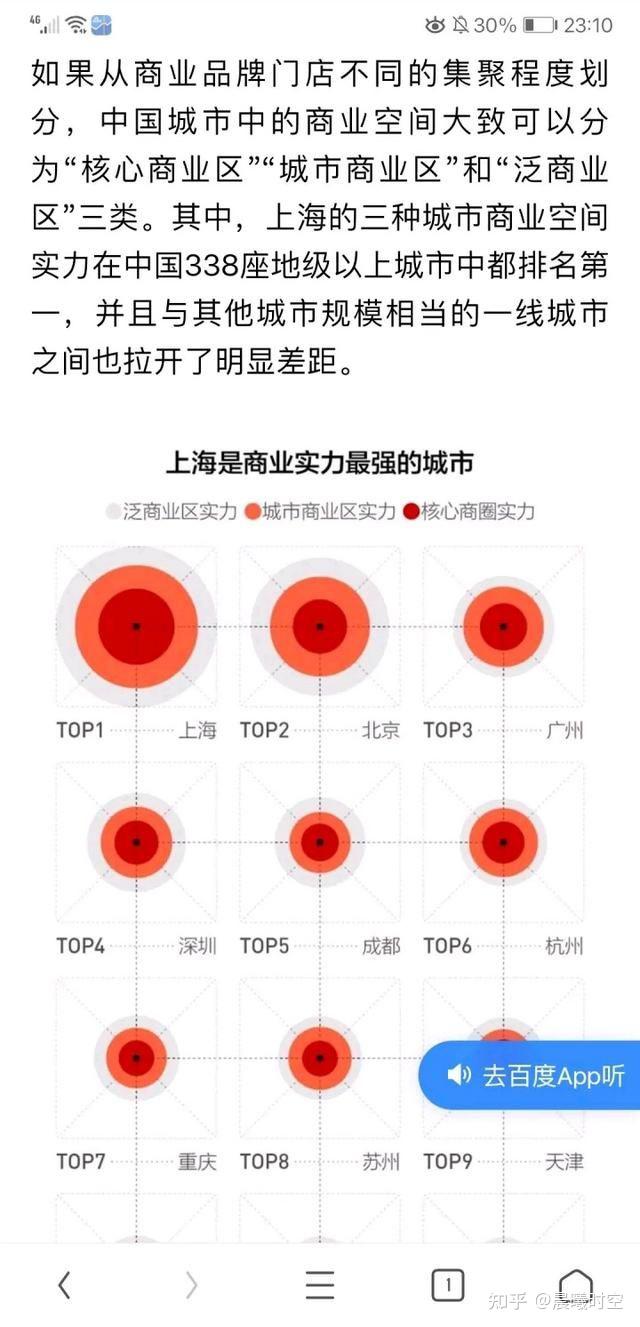Open the browser hamburger menu
The width and height of the screenshot is (640, 1327).
click(320, 1285)
